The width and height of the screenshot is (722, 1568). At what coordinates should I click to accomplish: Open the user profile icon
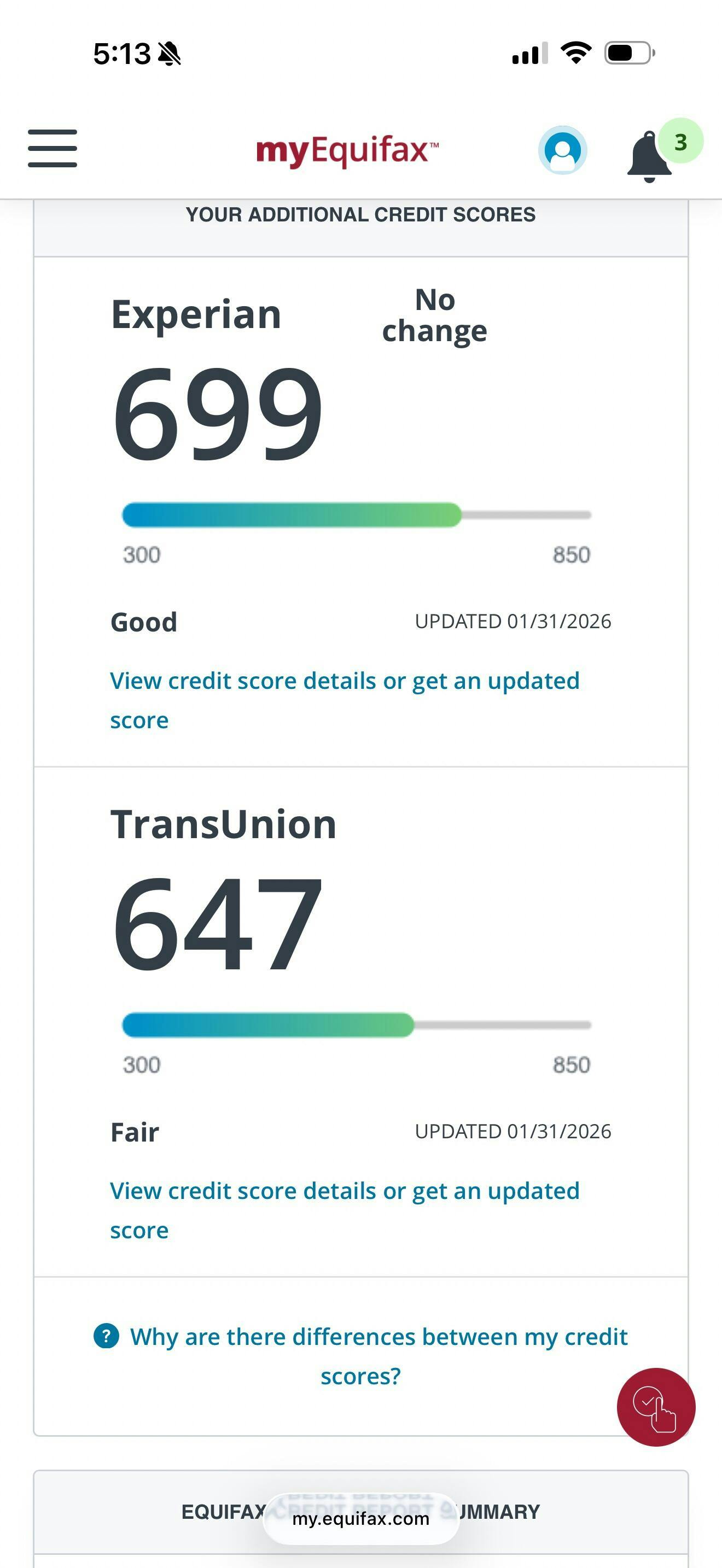562,150
